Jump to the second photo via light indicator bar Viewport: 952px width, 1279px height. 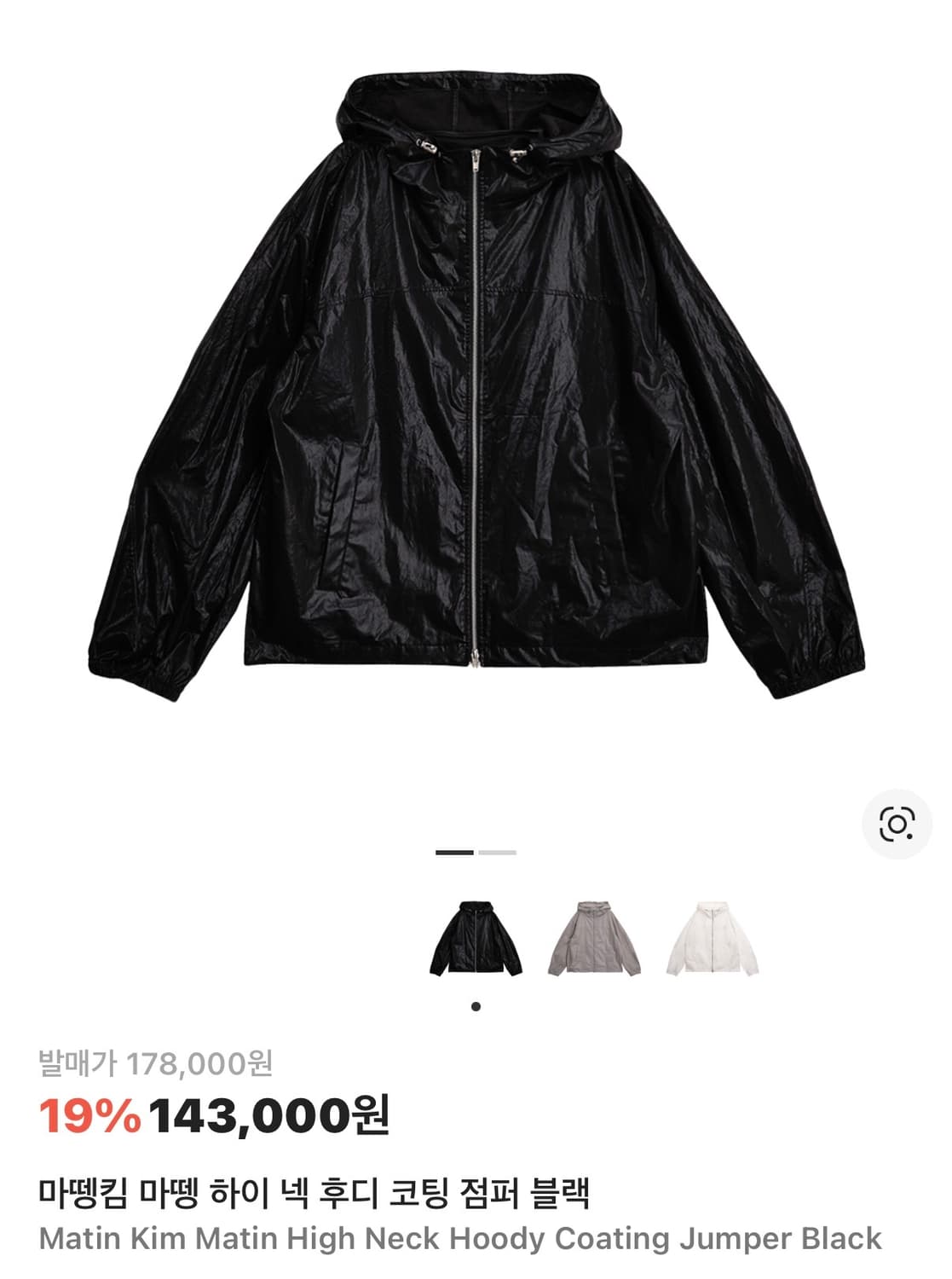(x=499, y=853)
